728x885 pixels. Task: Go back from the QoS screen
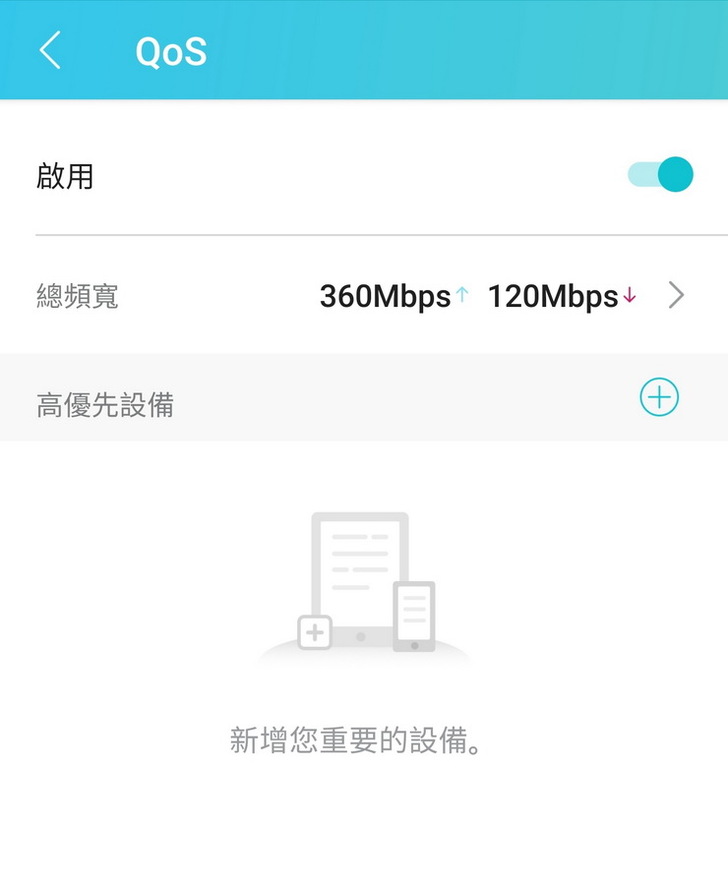[x=50, y=50]
